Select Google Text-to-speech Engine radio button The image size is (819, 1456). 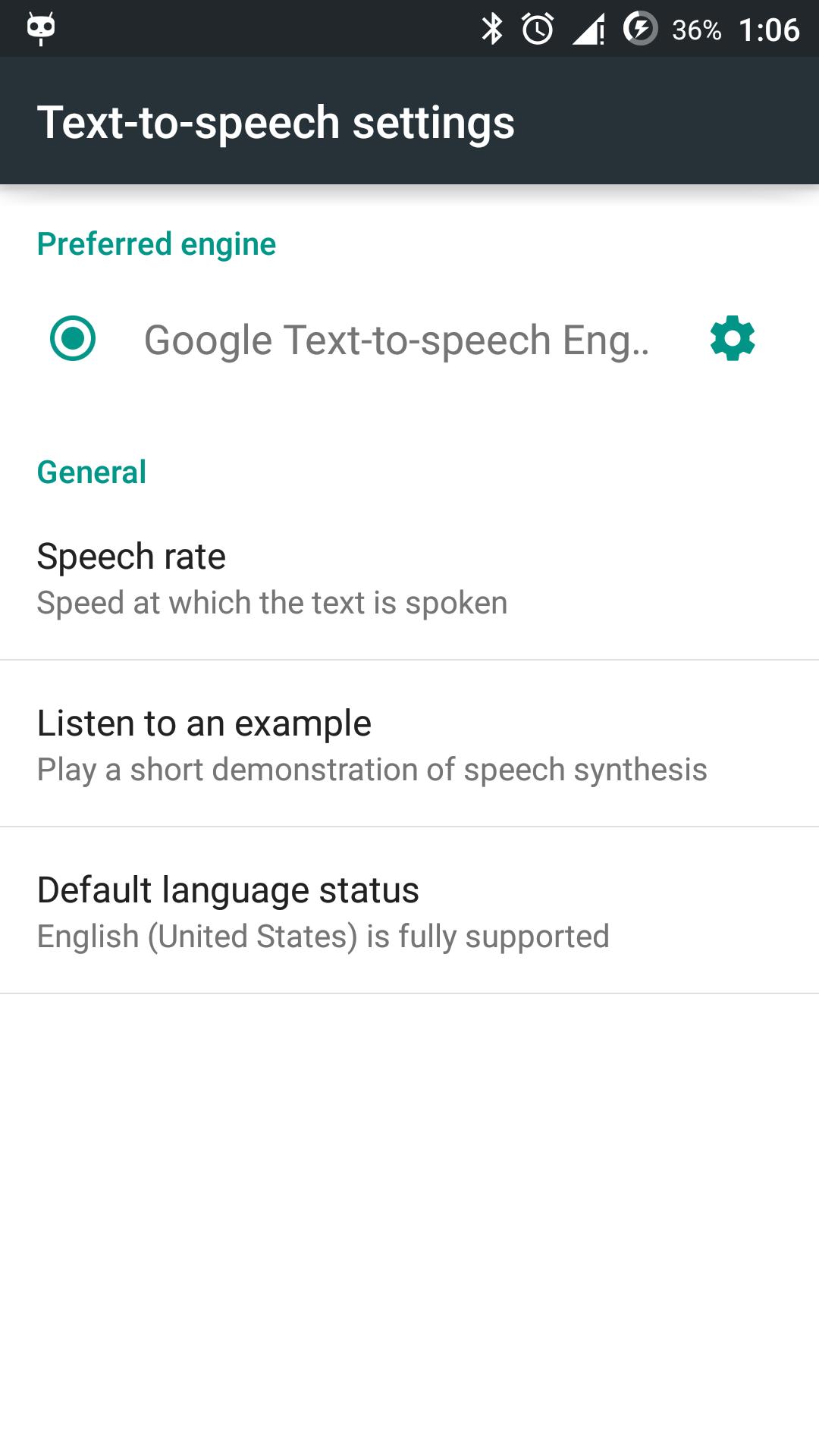[x=73, y=338]
